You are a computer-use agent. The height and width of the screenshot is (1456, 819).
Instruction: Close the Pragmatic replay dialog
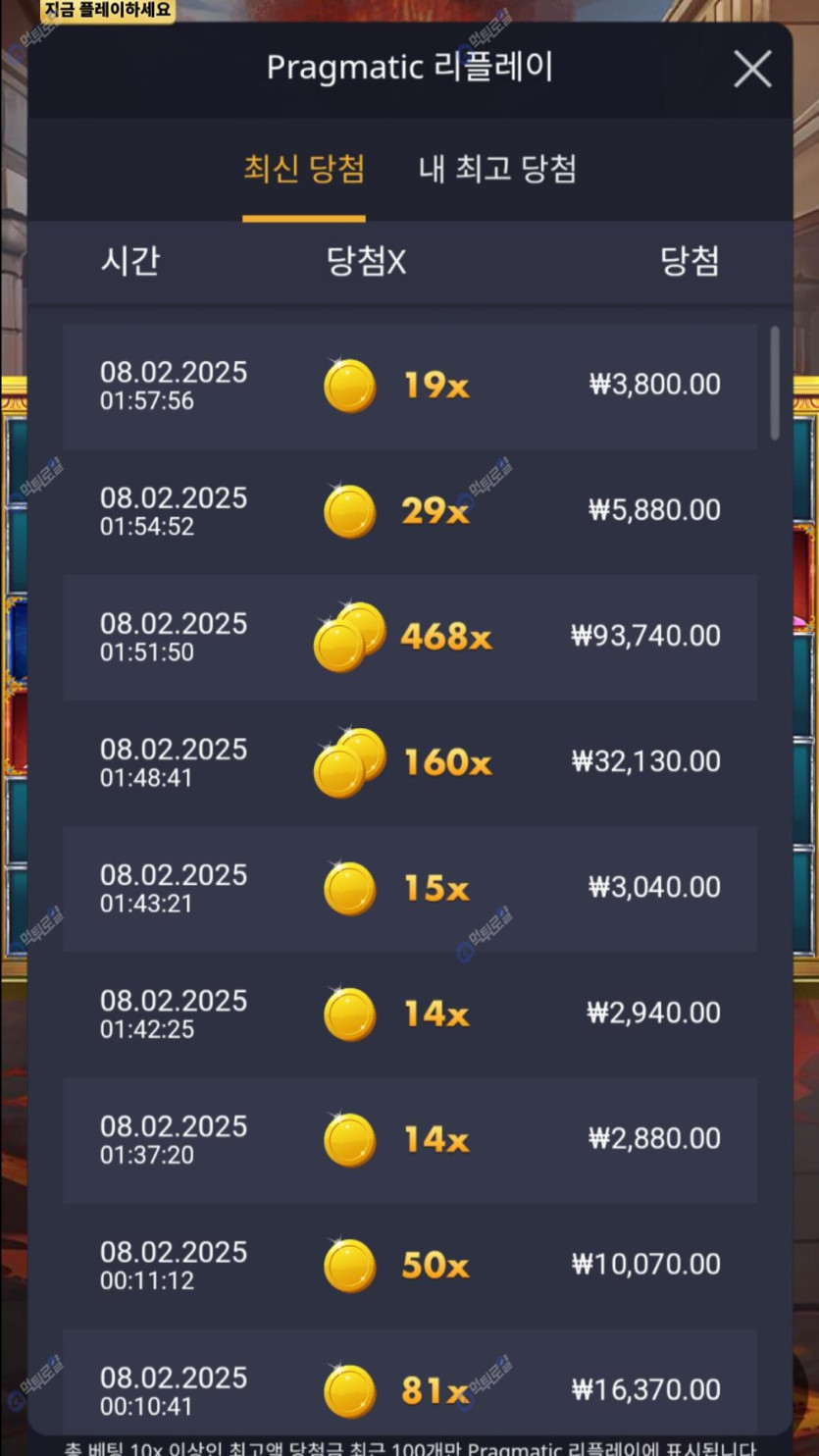tap(752, 69)
